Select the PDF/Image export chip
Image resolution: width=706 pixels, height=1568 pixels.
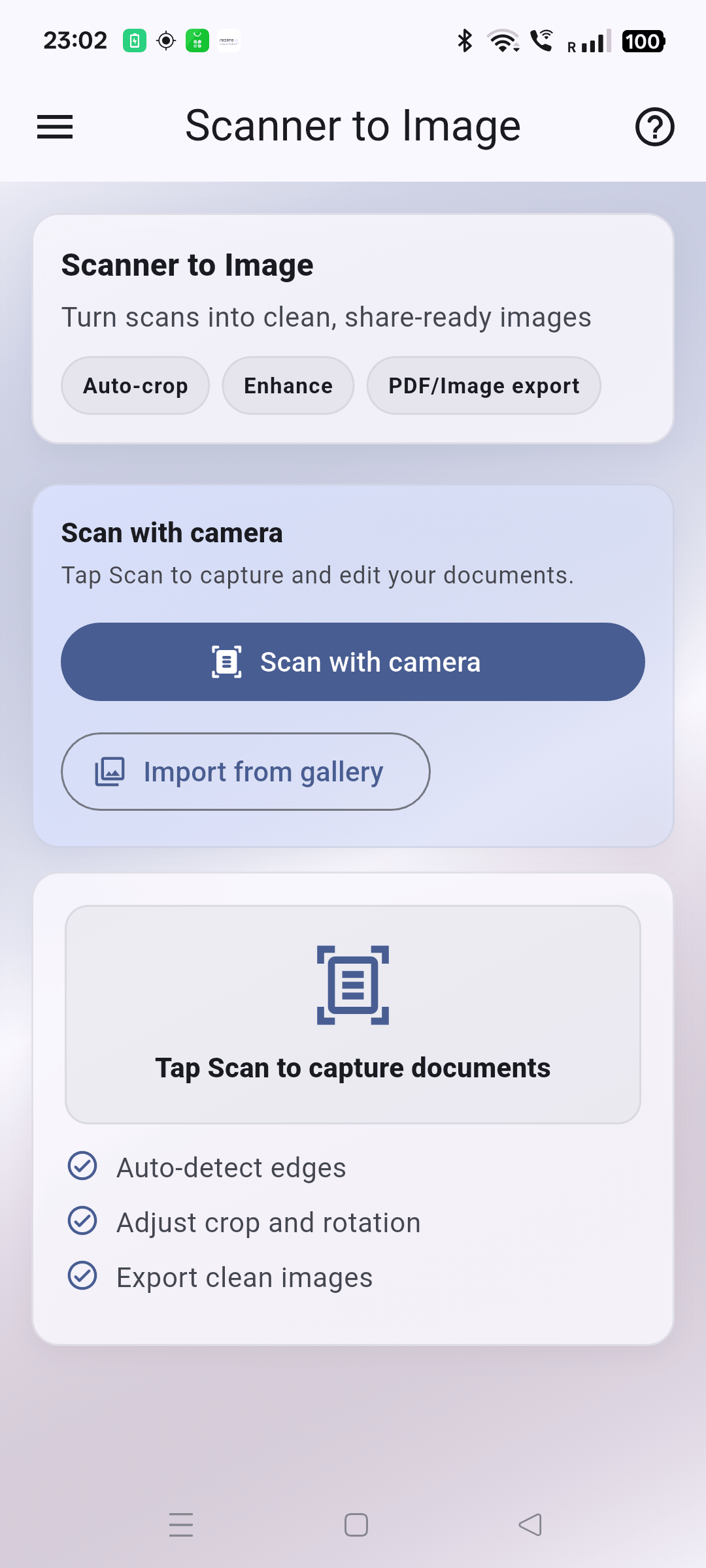point(484,385)
